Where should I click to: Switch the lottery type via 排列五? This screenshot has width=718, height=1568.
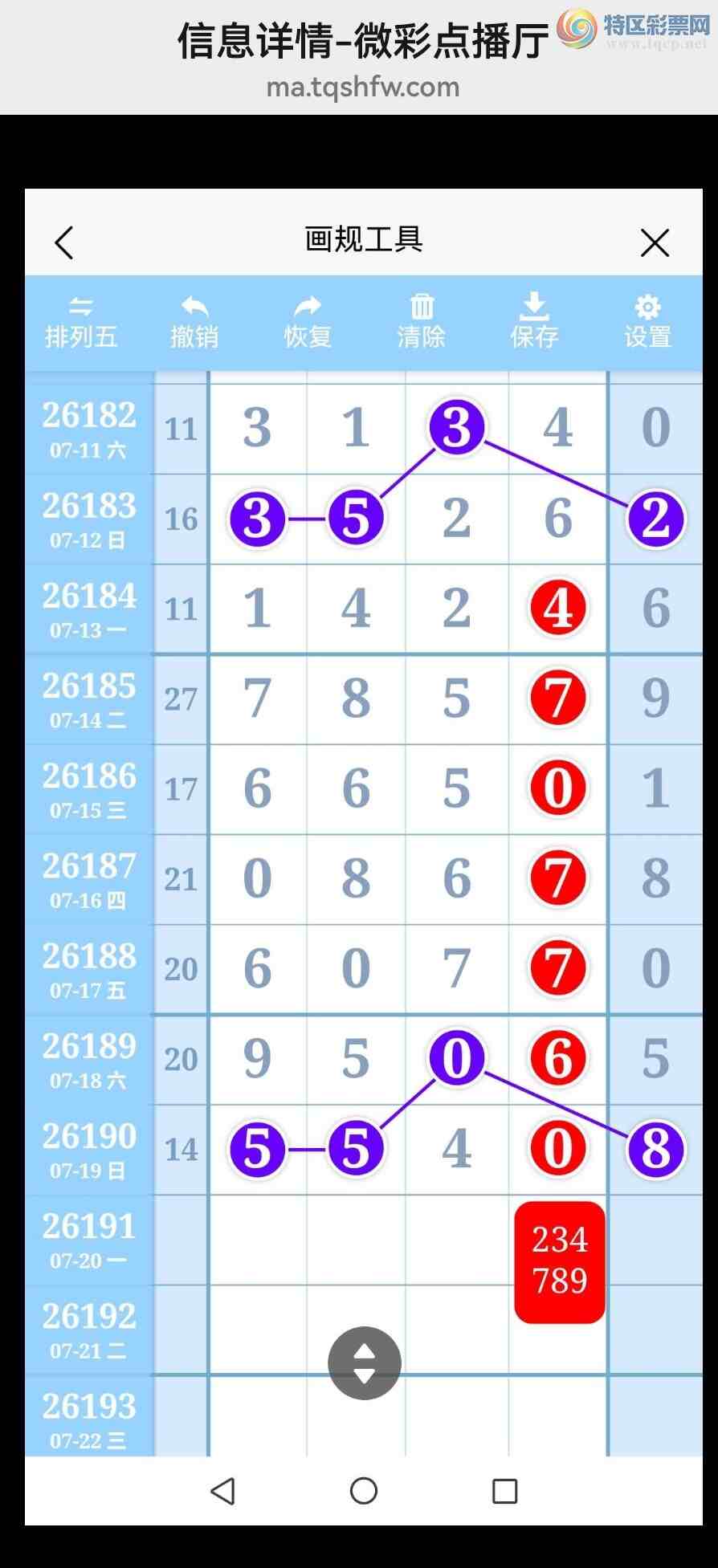(x=81, y=322)
